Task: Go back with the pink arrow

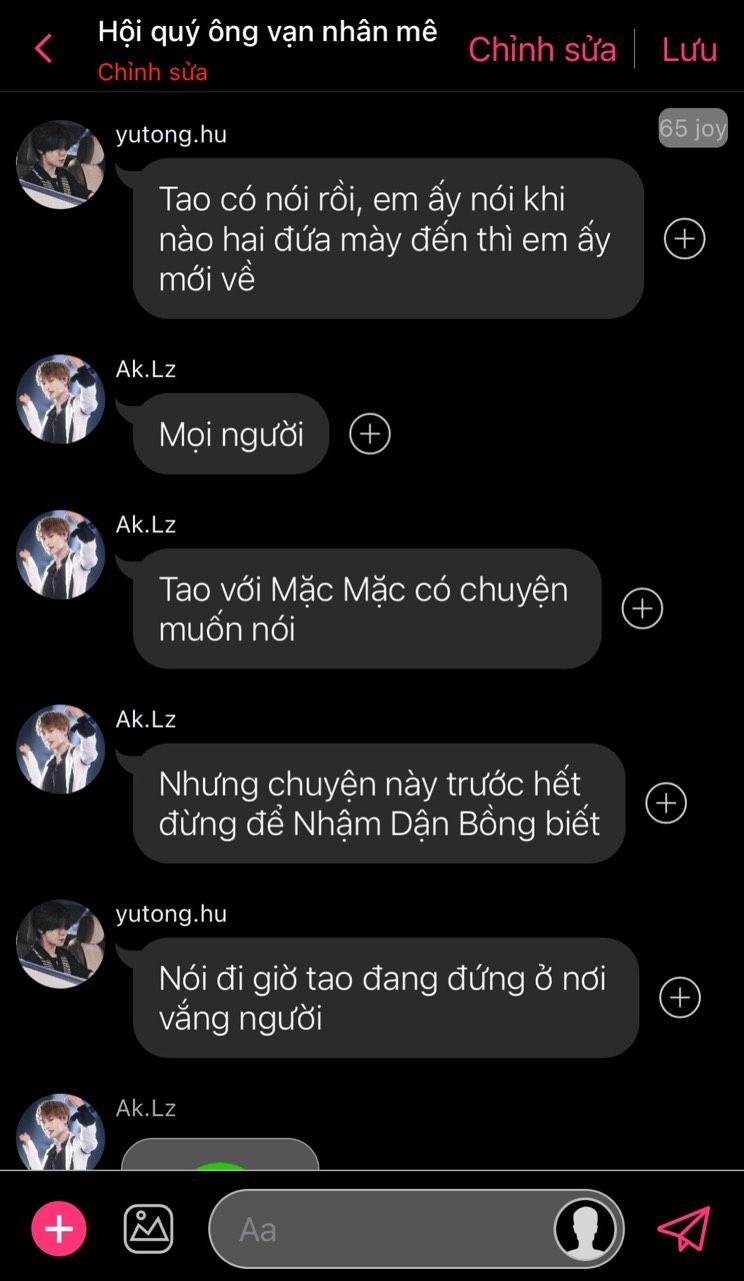Action: tap(43, 48)
